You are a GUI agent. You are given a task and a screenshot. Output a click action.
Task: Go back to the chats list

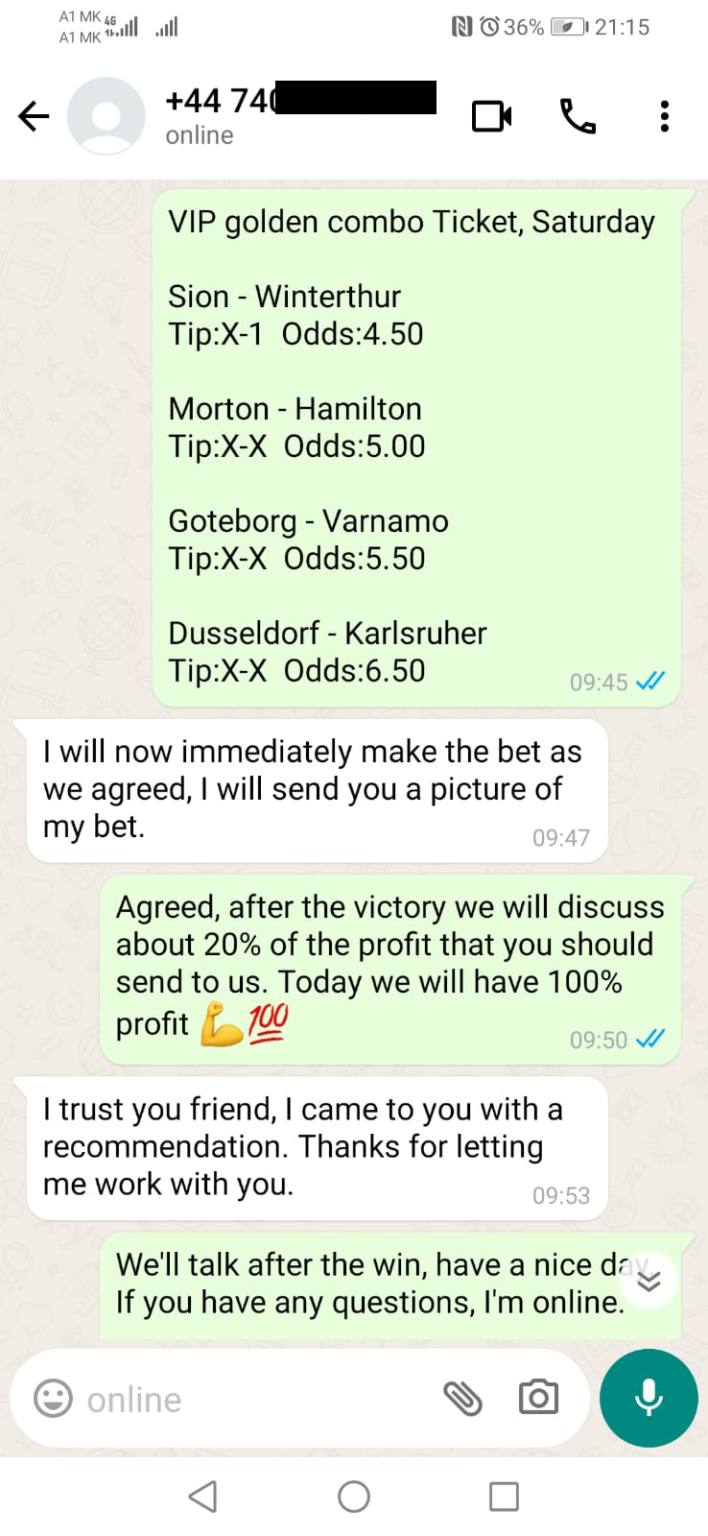point(34,118)
